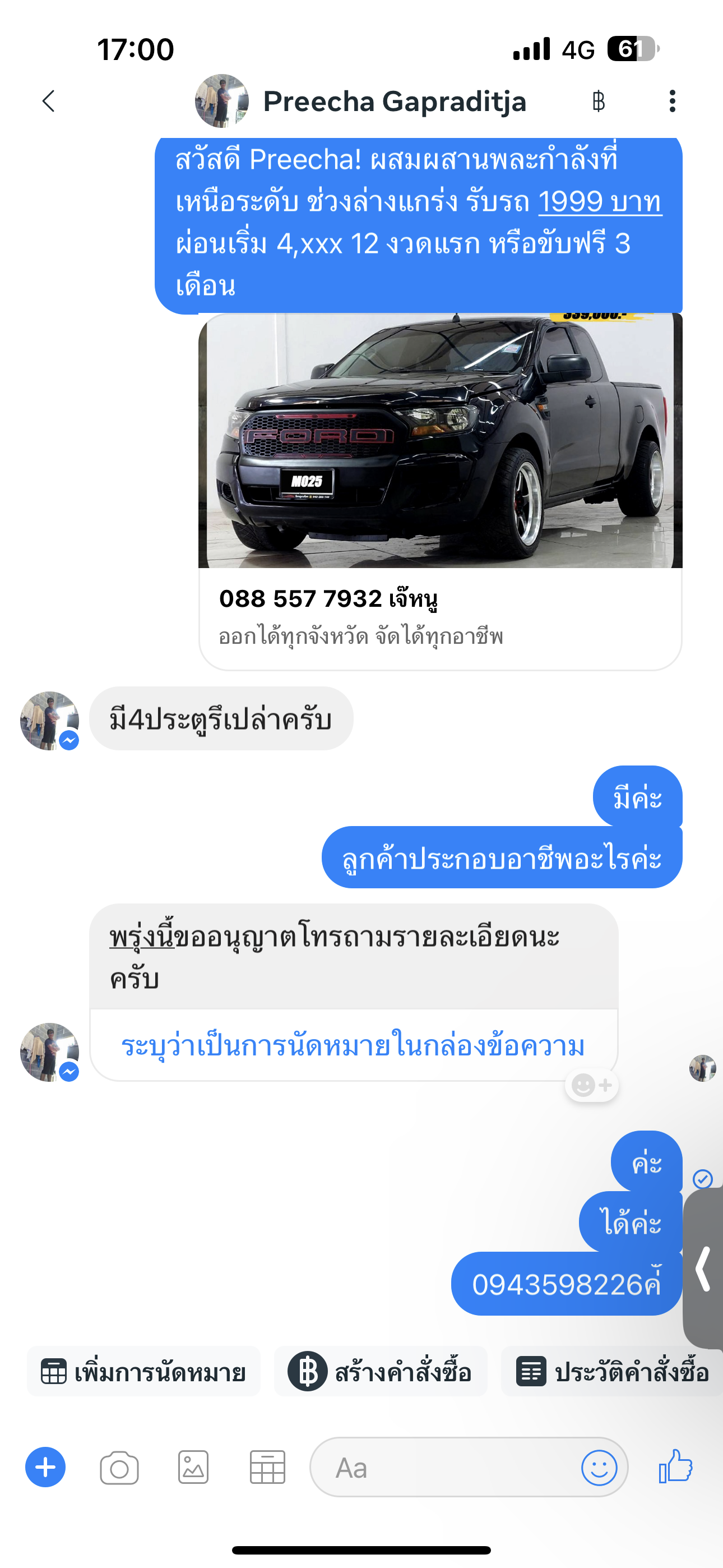Select สร้างคำสั่งซื้อ to create an order
This screenshot has width=723, height=1568.
(x=381, y=1372)
